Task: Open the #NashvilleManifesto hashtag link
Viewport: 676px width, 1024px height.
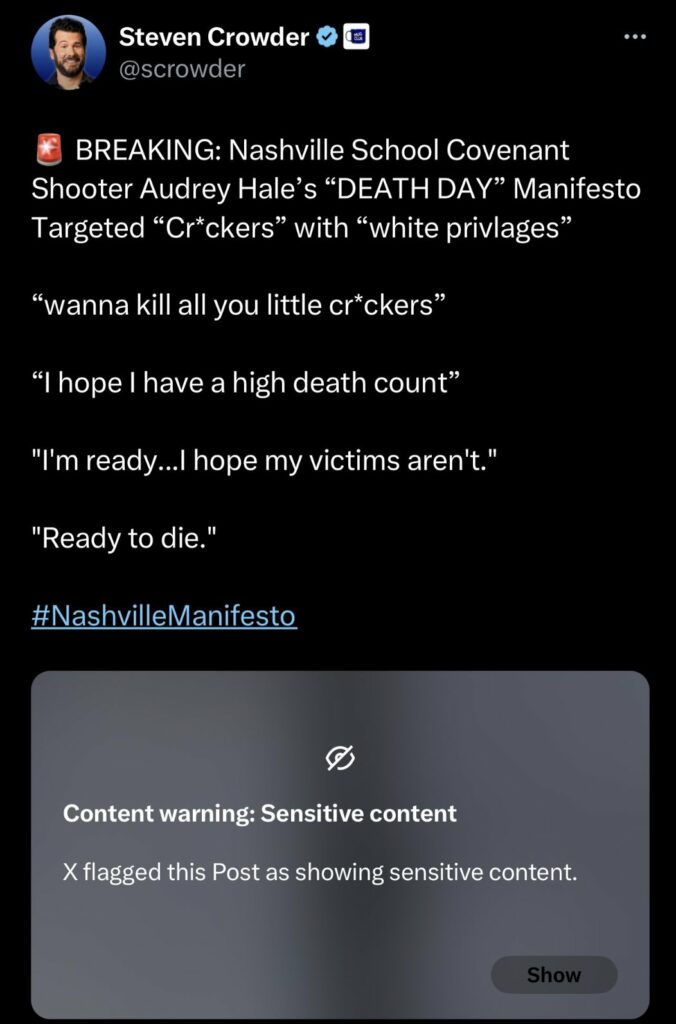Action: point(164,614)
